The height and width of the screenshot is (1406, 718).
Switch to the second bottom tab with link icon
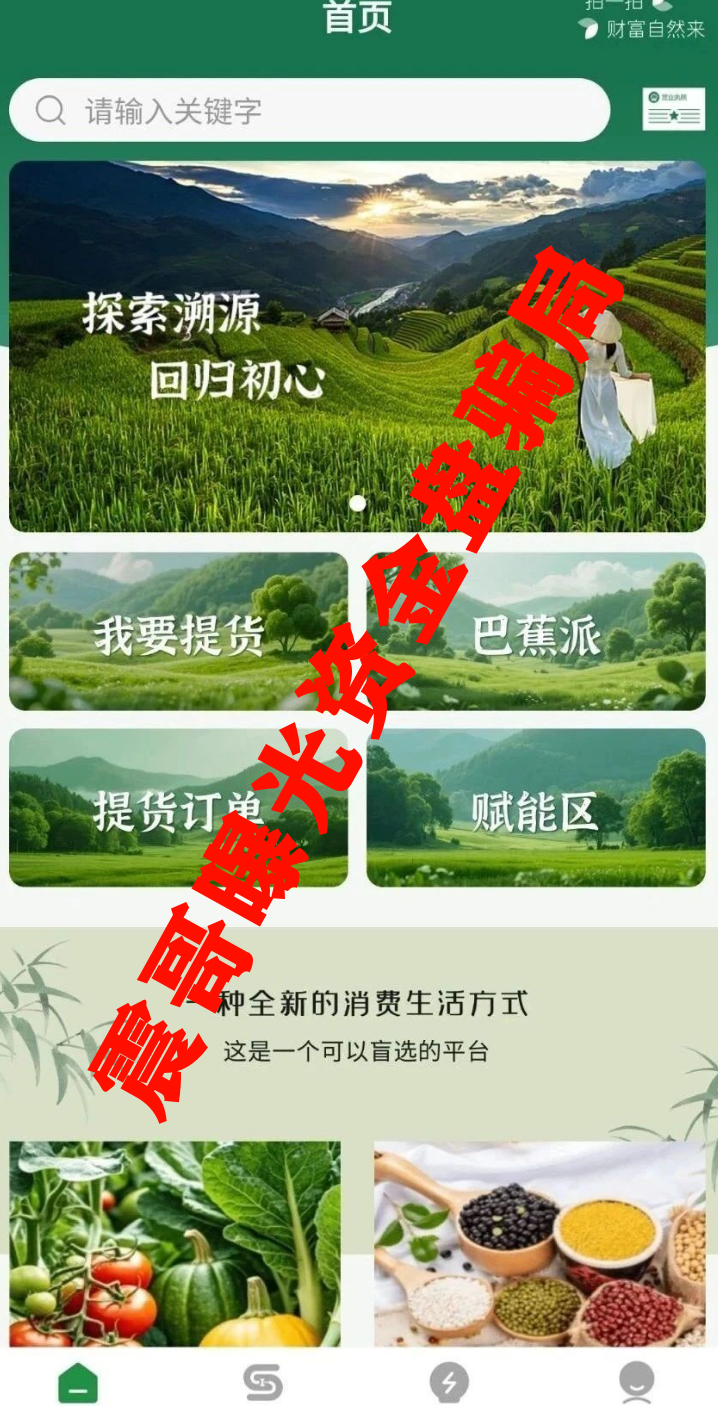(263, 1383)
